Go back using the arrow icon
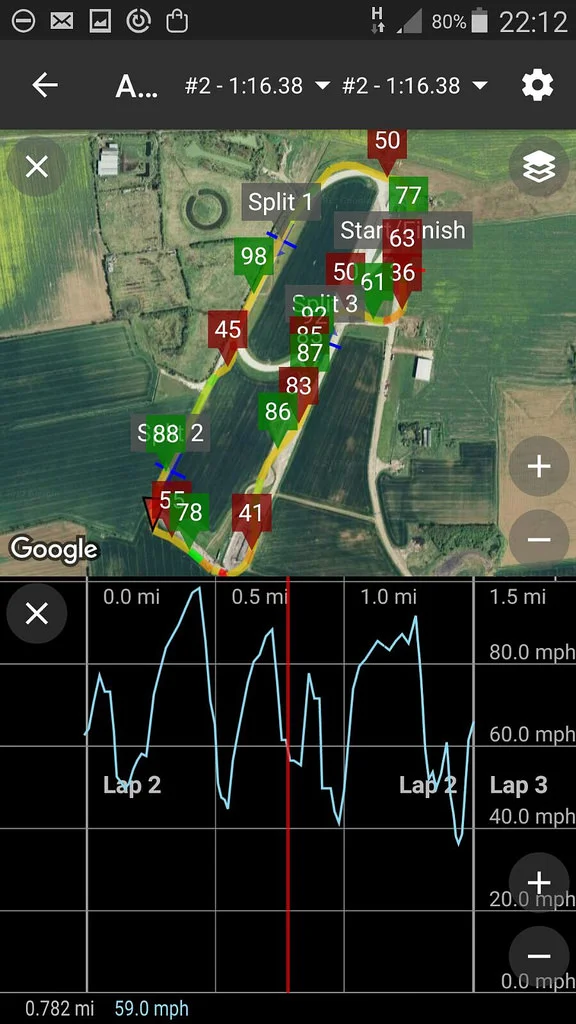 45,85
